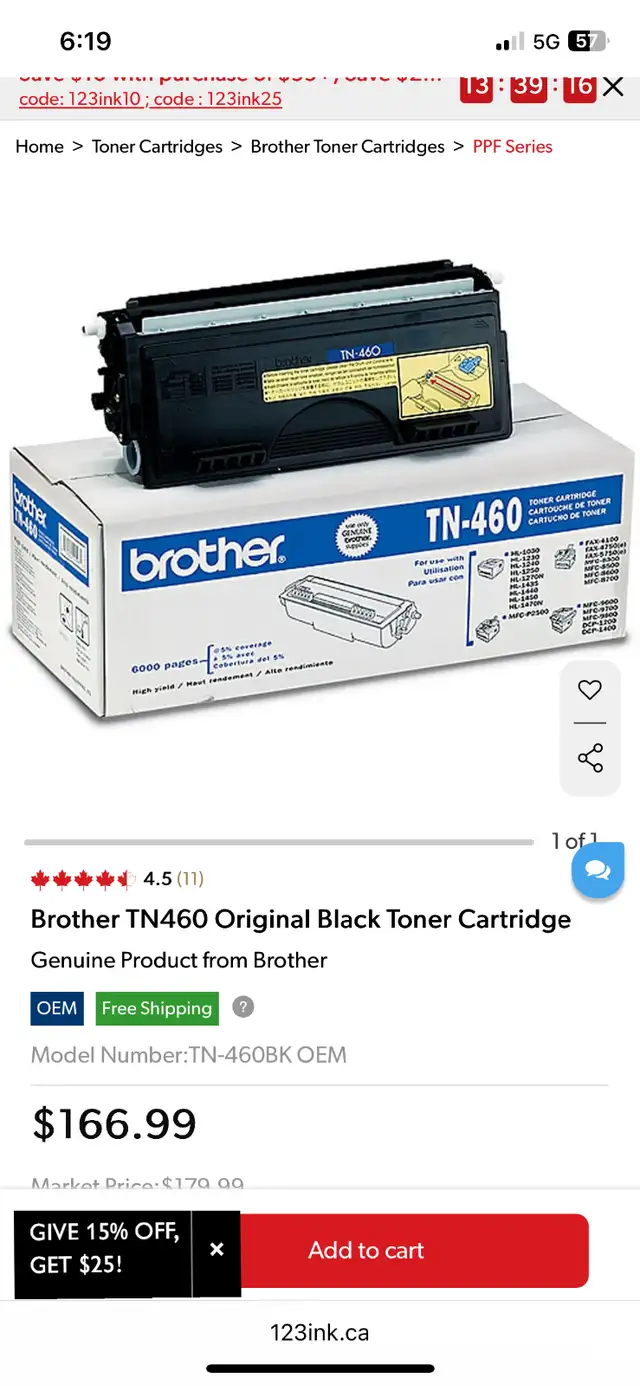Tap the 123ink.ca address bar

(320, 1333)
